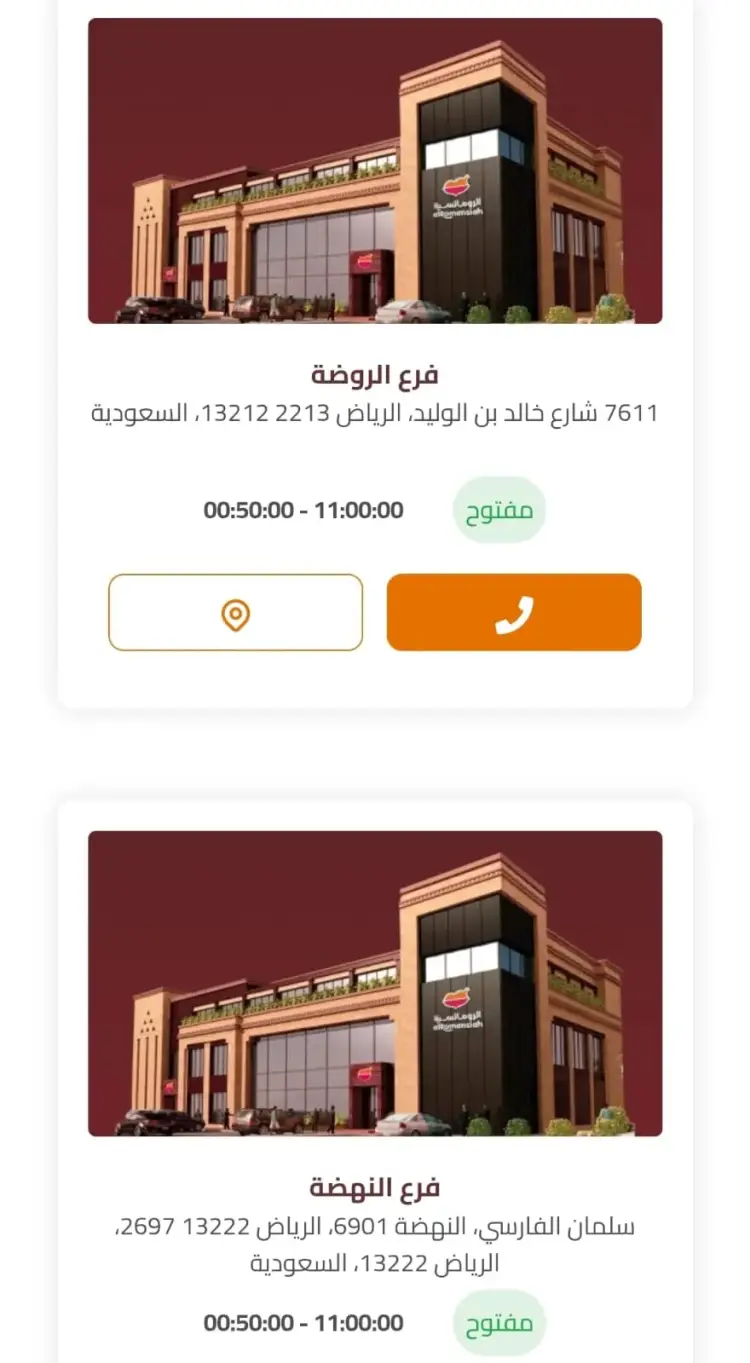Viewport: 750px width, 1363px height.
Task: Call the Al Rawdah branch (فرع الروضة)
Action: tap(513, 612)
